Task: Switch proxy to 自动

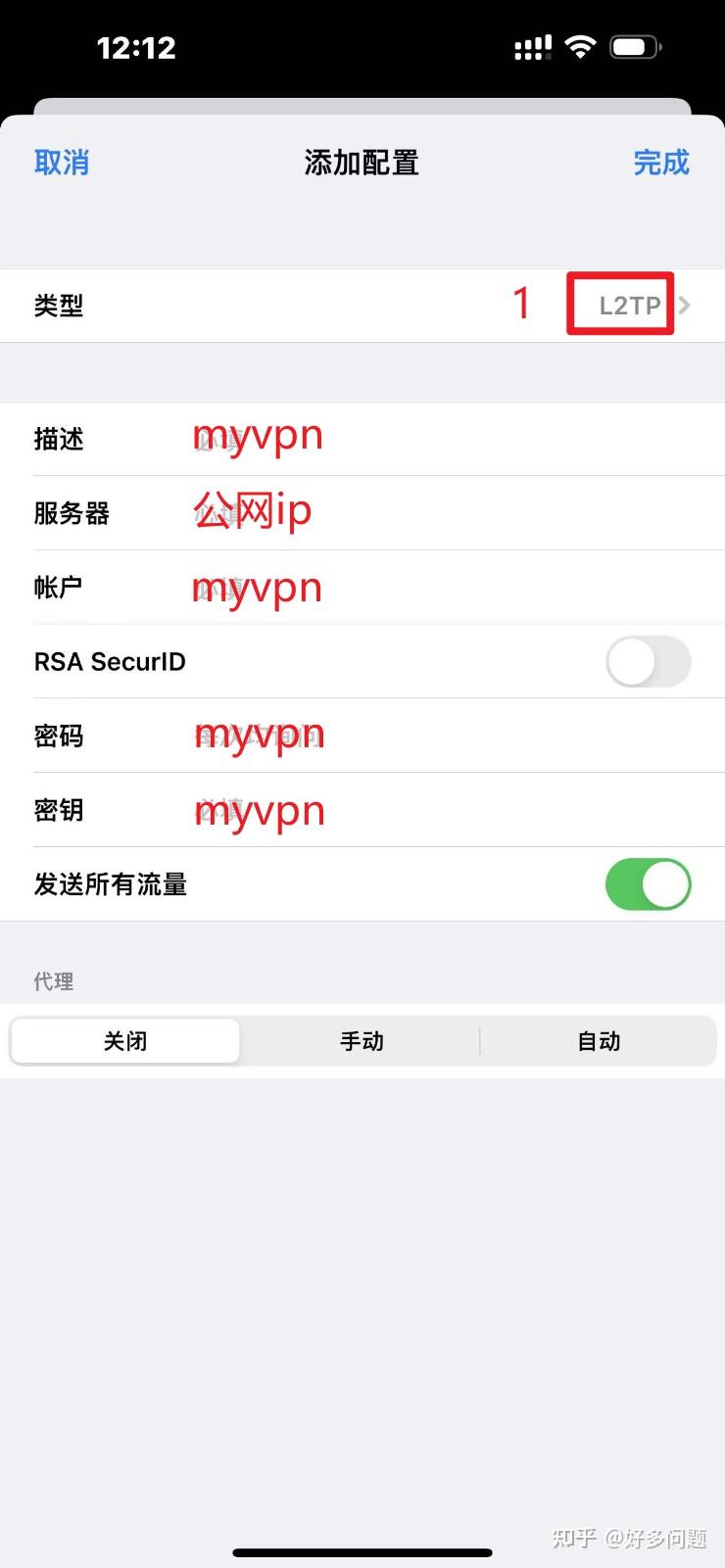Action: point(598,1041)
